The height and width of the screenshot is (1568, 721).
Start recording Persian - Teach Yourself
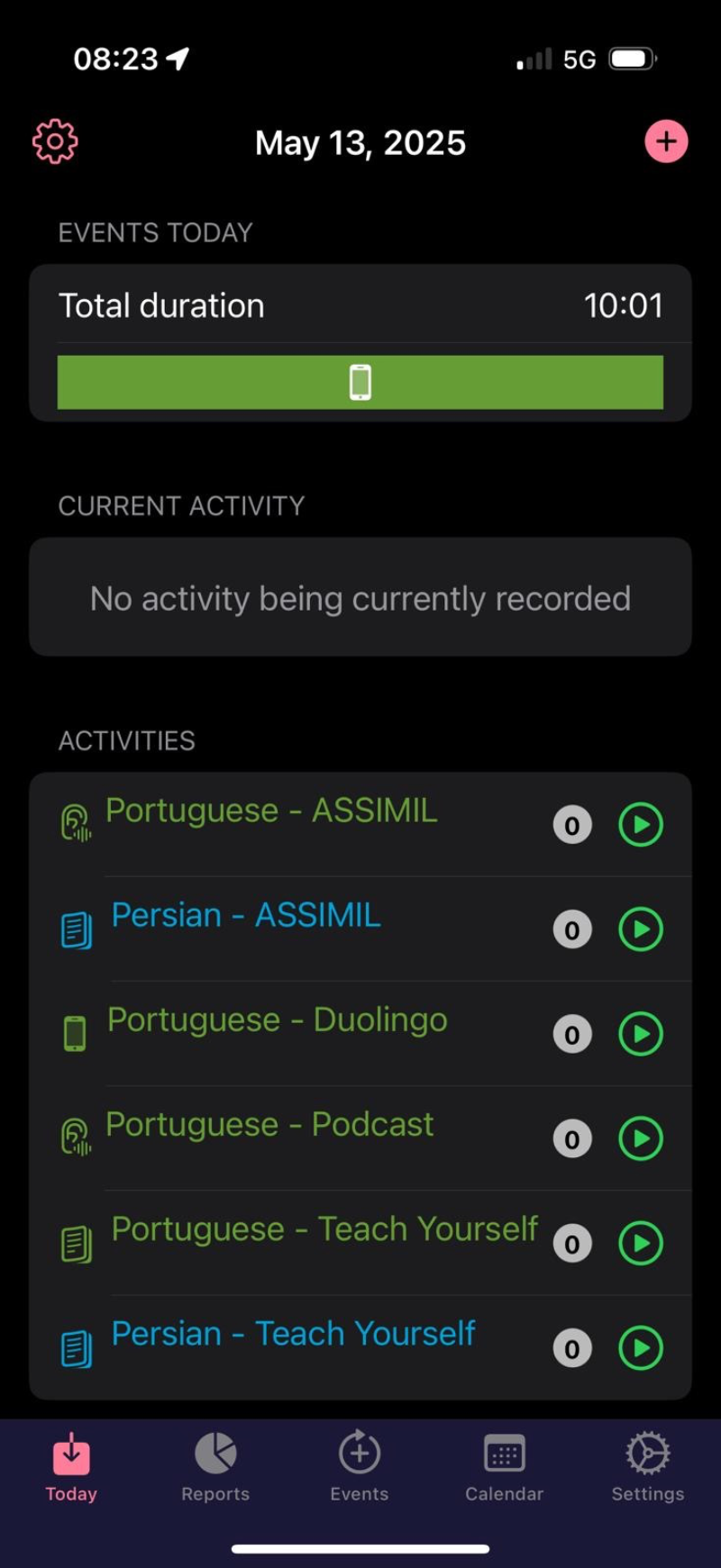point(641,1347)
